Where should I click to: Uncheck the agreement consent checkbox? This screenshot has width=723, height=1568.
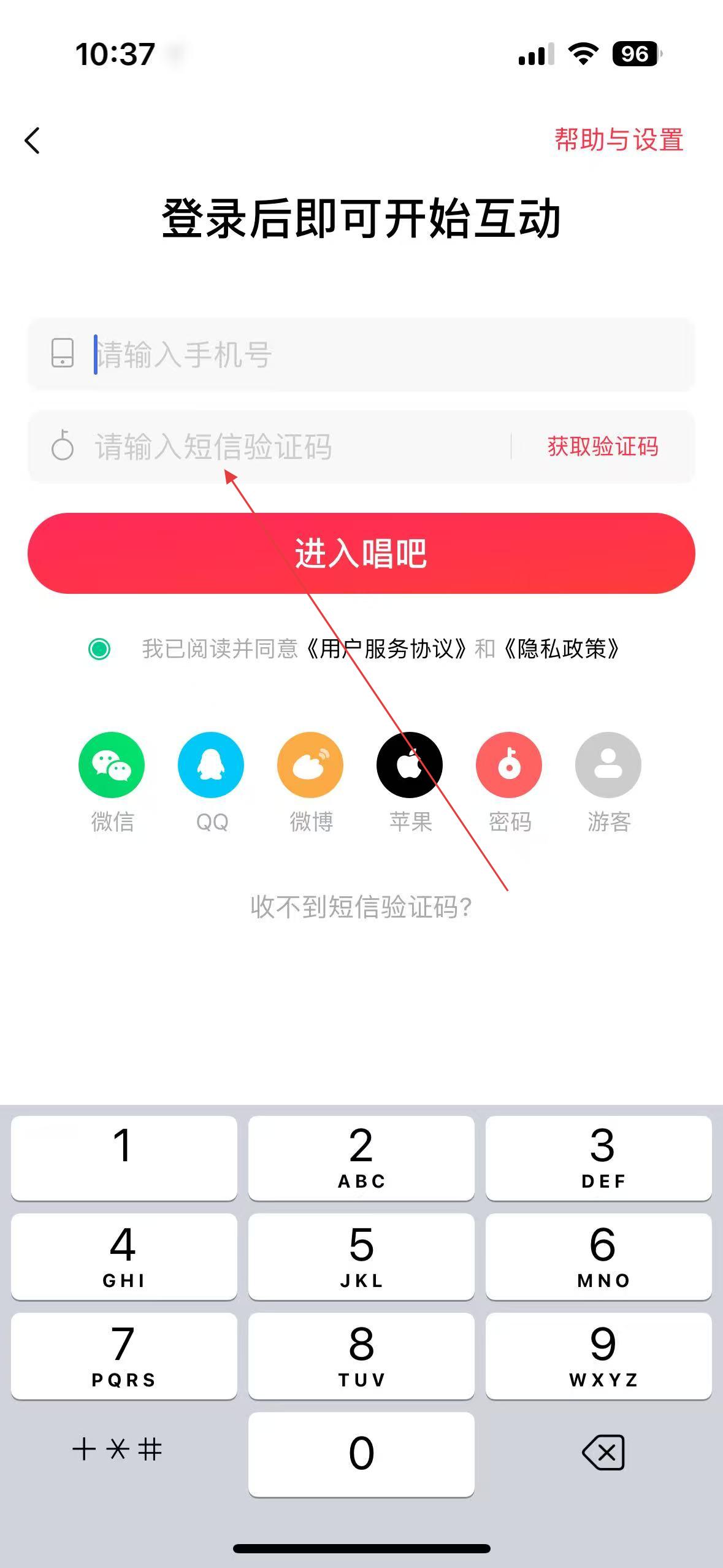pyautogui.click(x=99, y=648)
